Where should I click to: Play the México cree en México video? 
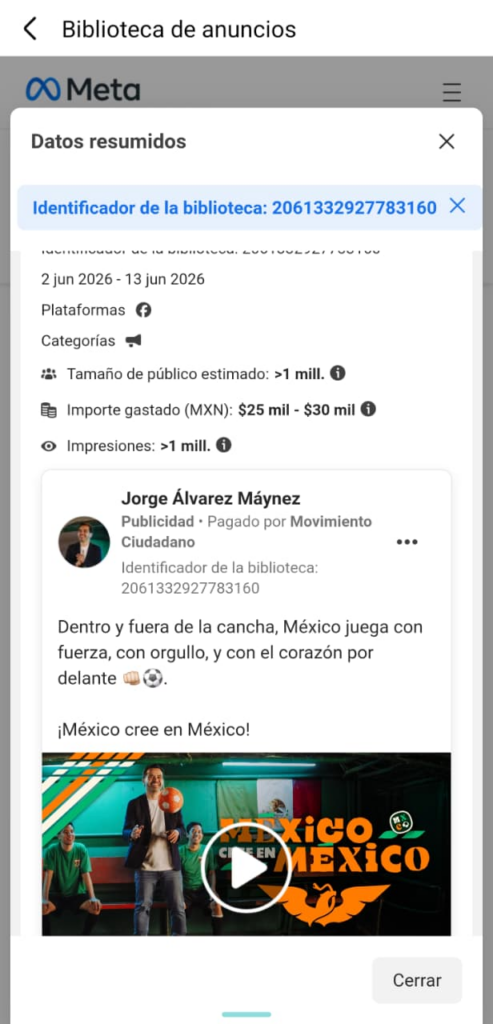coord(246,868)
